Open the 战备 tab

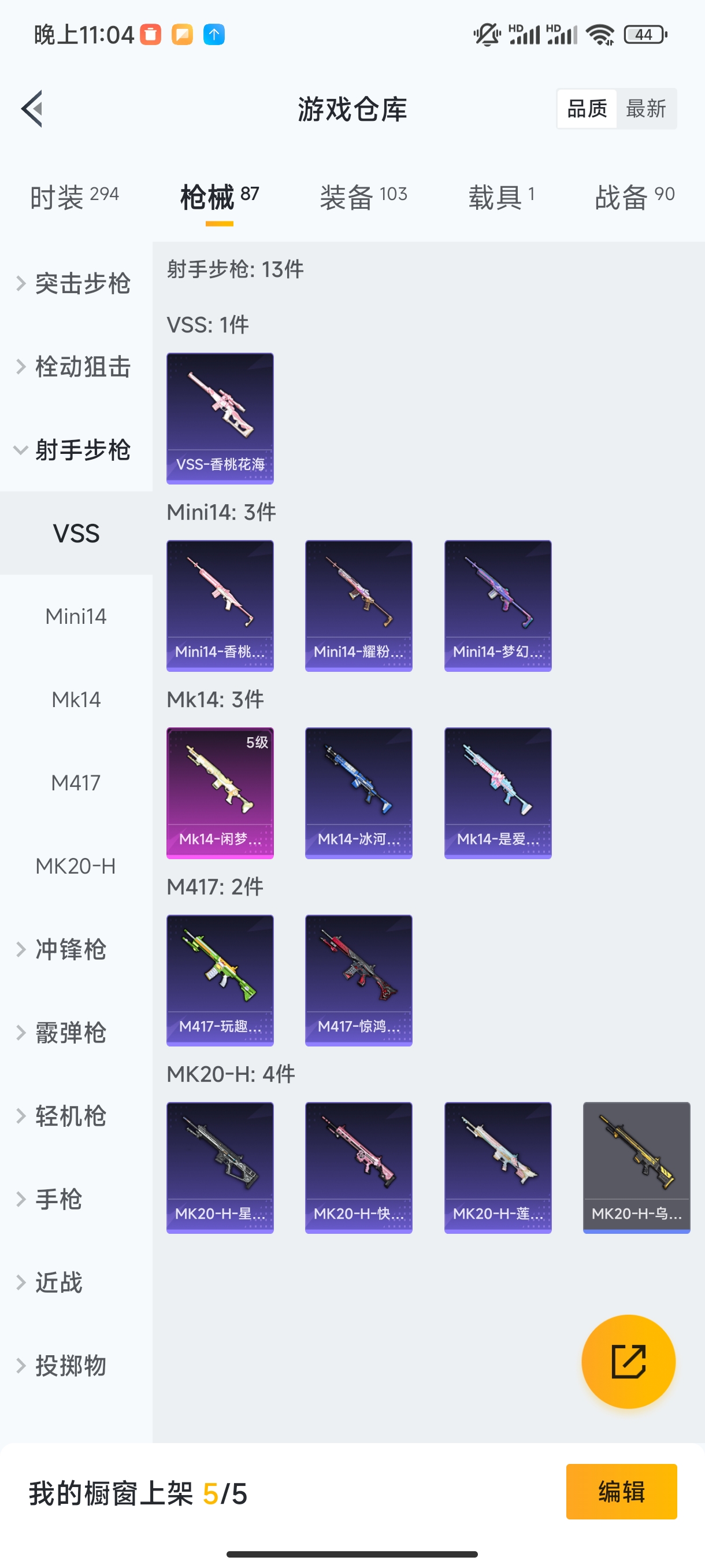[634, 197]
